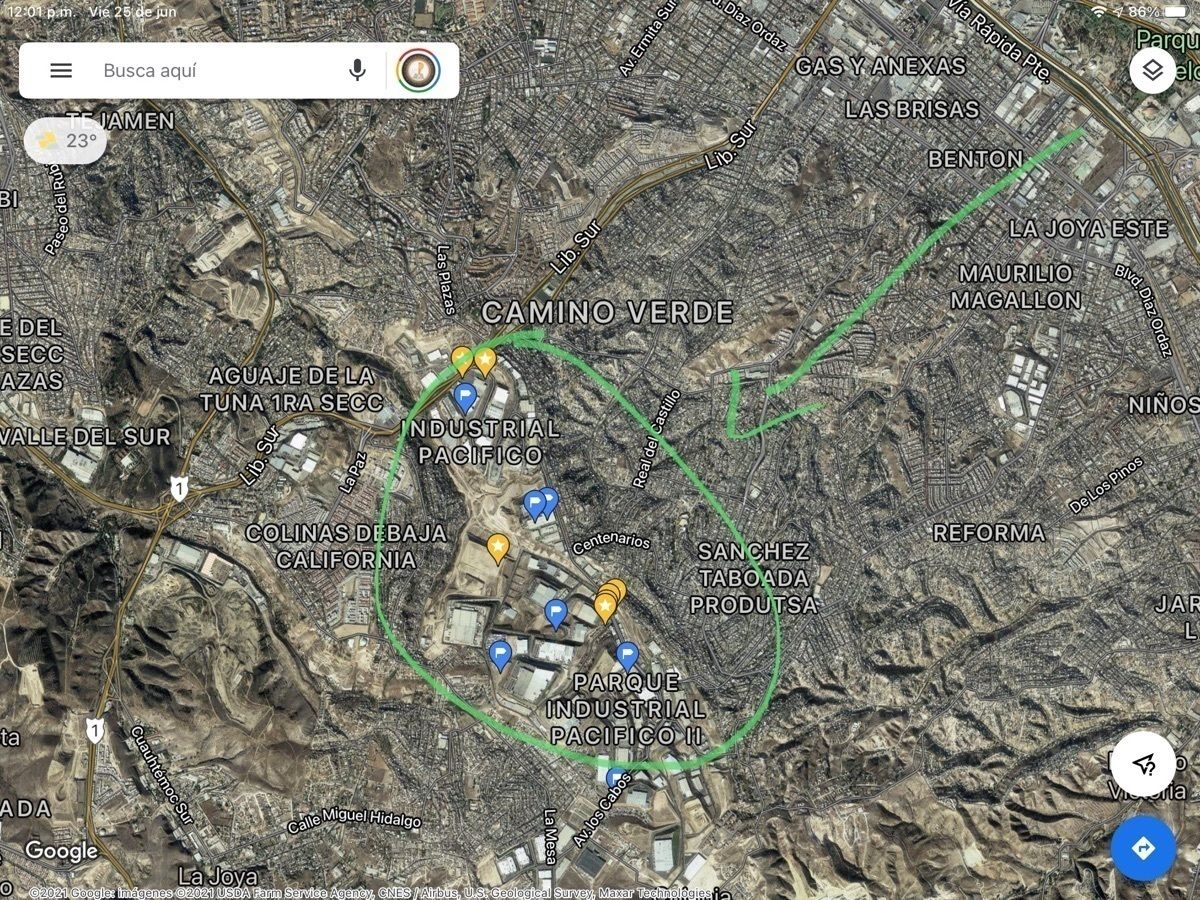Select the lone yellow star pin below Industrial Pacifico
Viewport: 1200px width, 900px height.
tap(498, 546)
